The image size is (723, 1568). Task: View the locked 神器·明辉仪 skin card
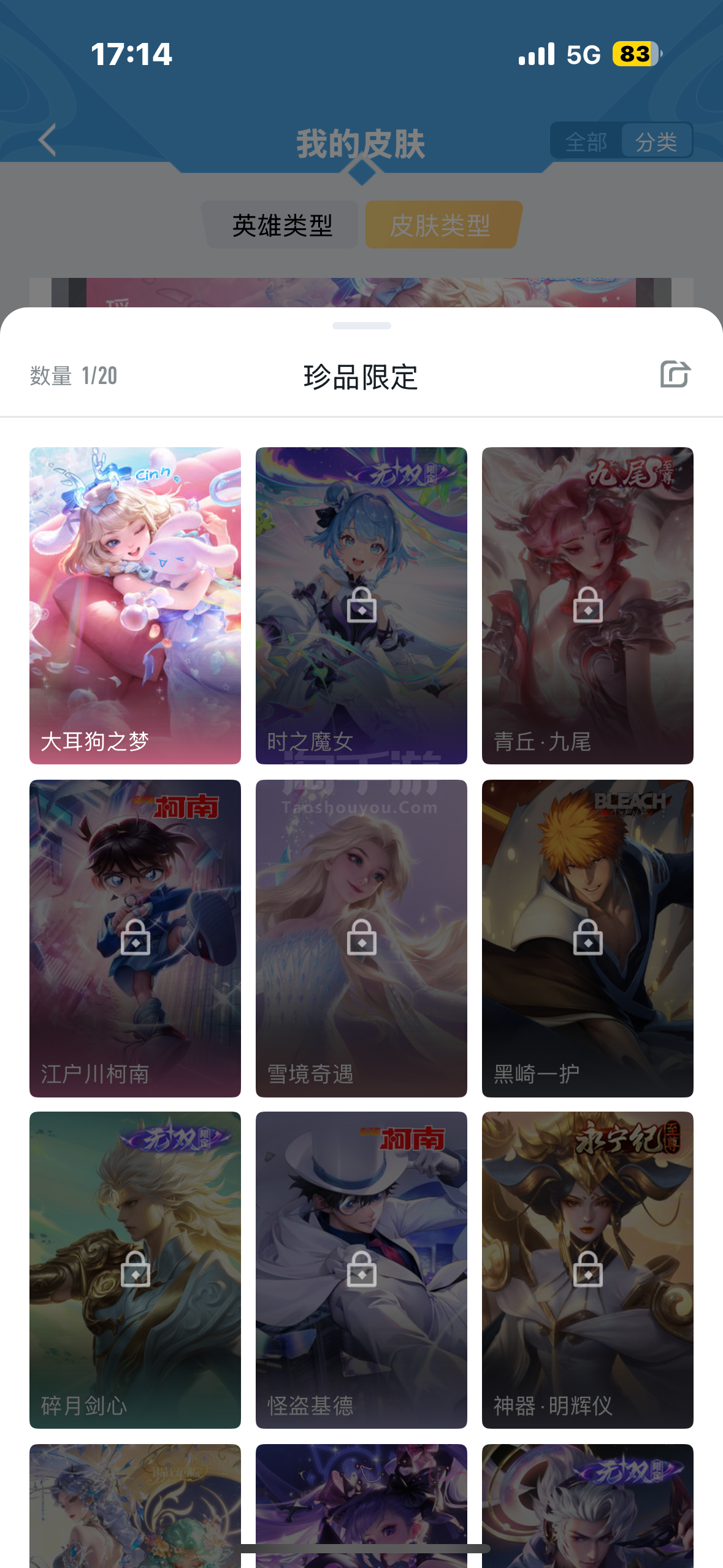[x=587, y=1270]
